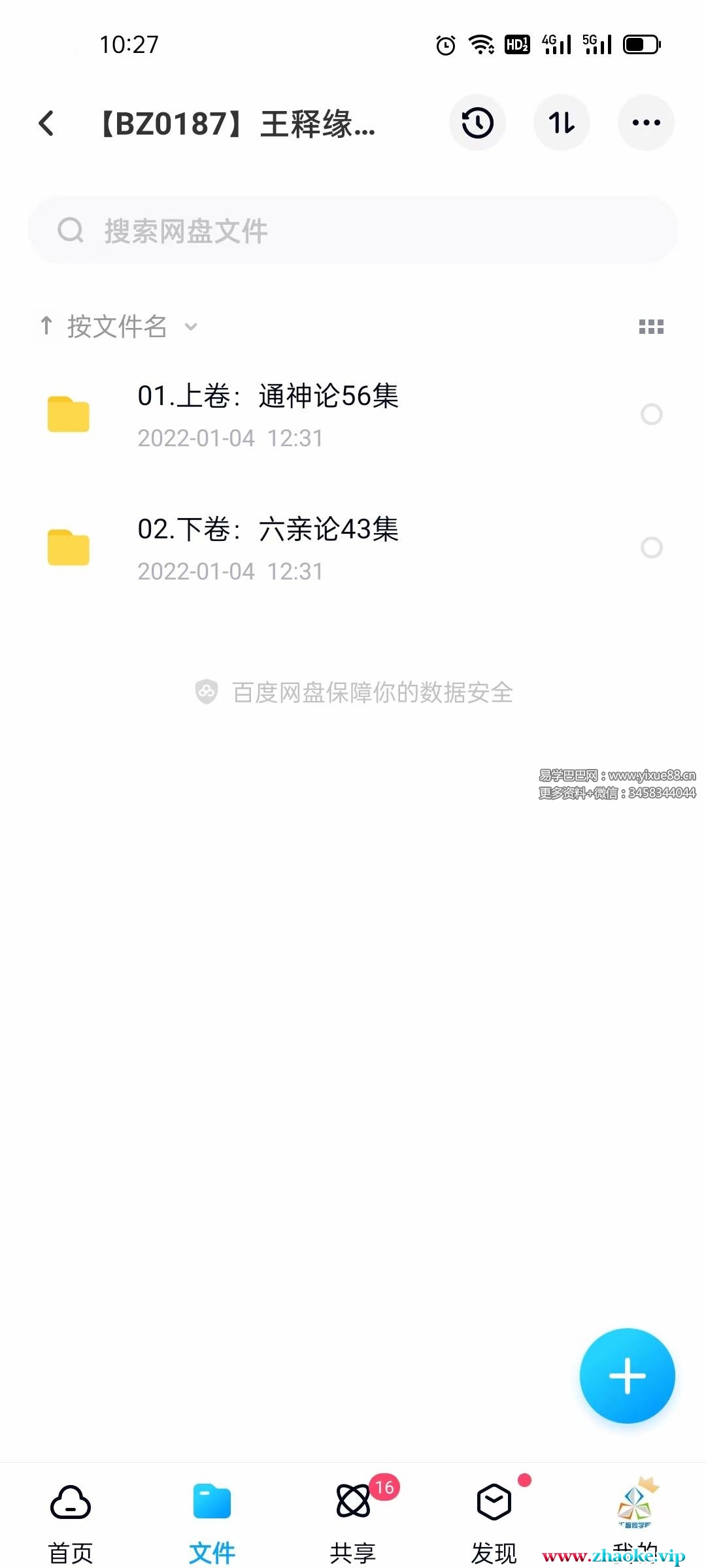Switch to the grid view layout
This screenshot has height=1568, width=706.
click(651, 327)
